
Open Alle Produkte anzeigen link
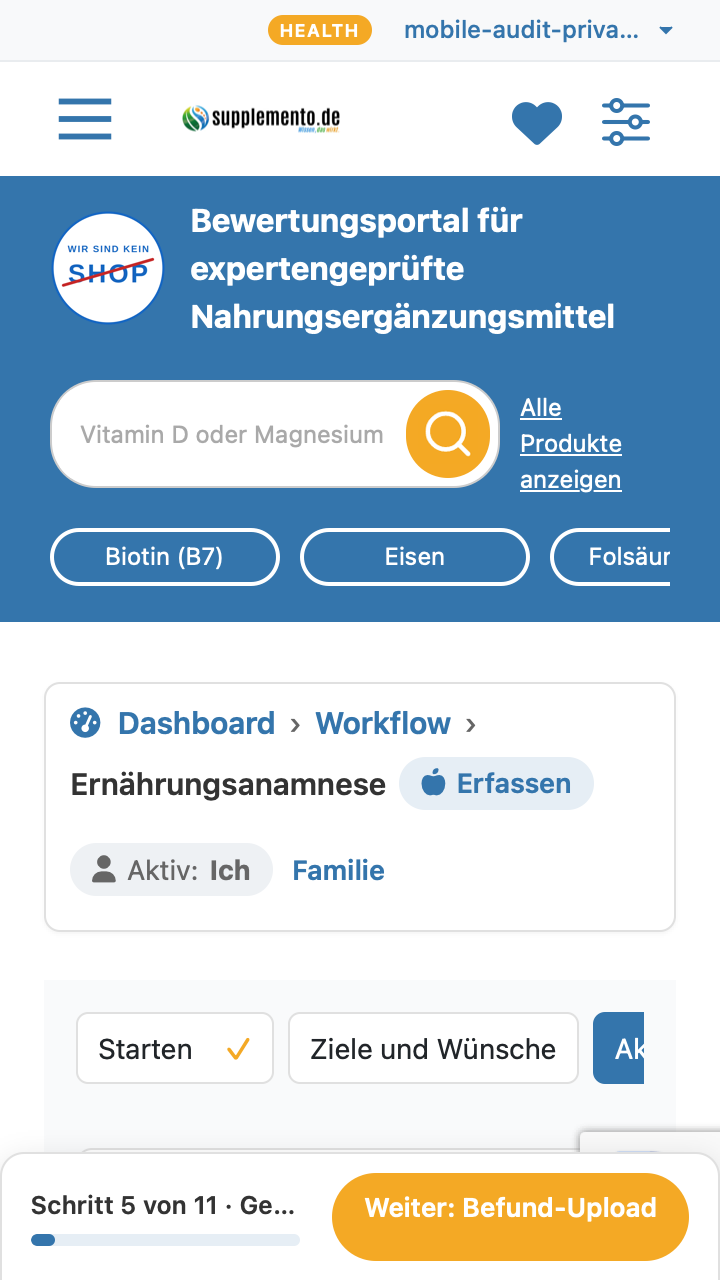[571, 443]
